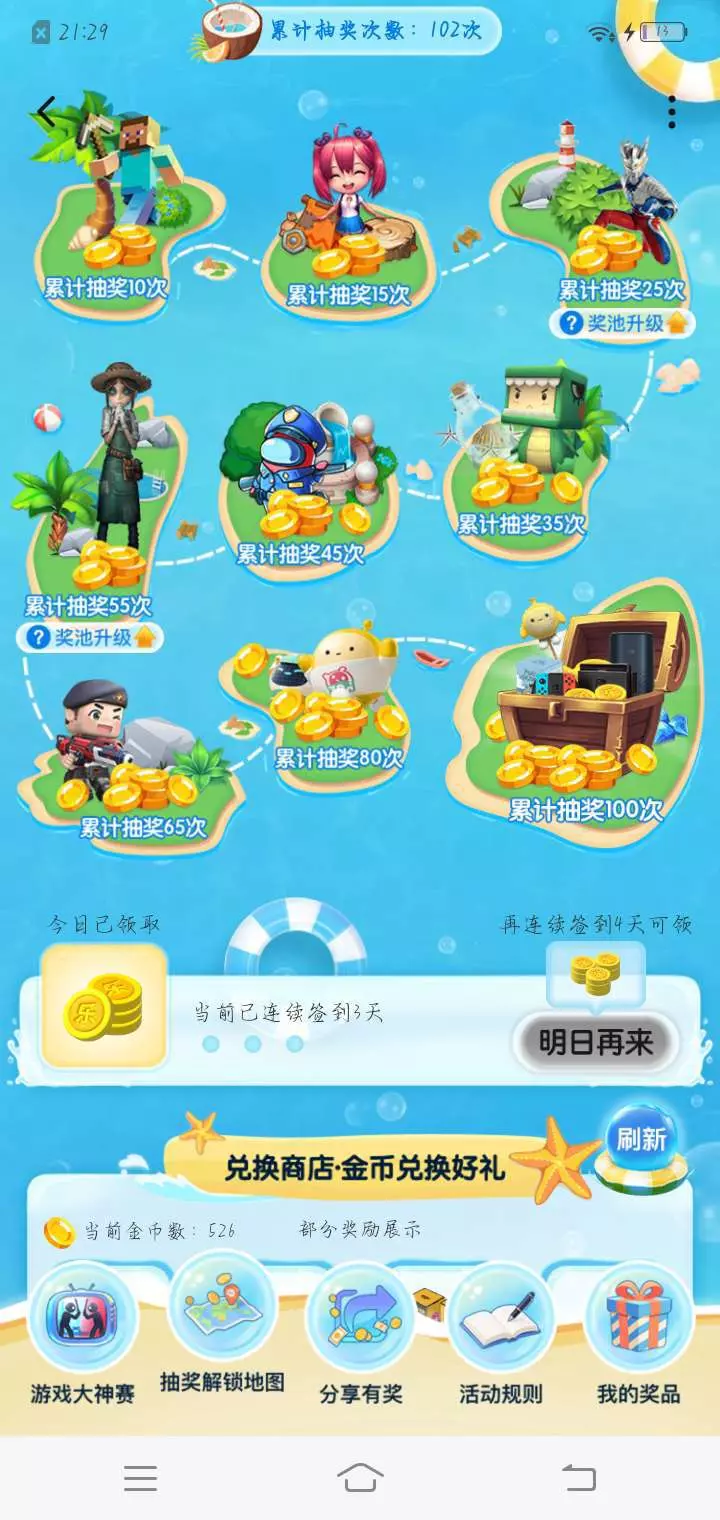This screenshot has height=1520, width=720.
Task: Go back using the top-left arrow
Action: (x=46, y=113)
